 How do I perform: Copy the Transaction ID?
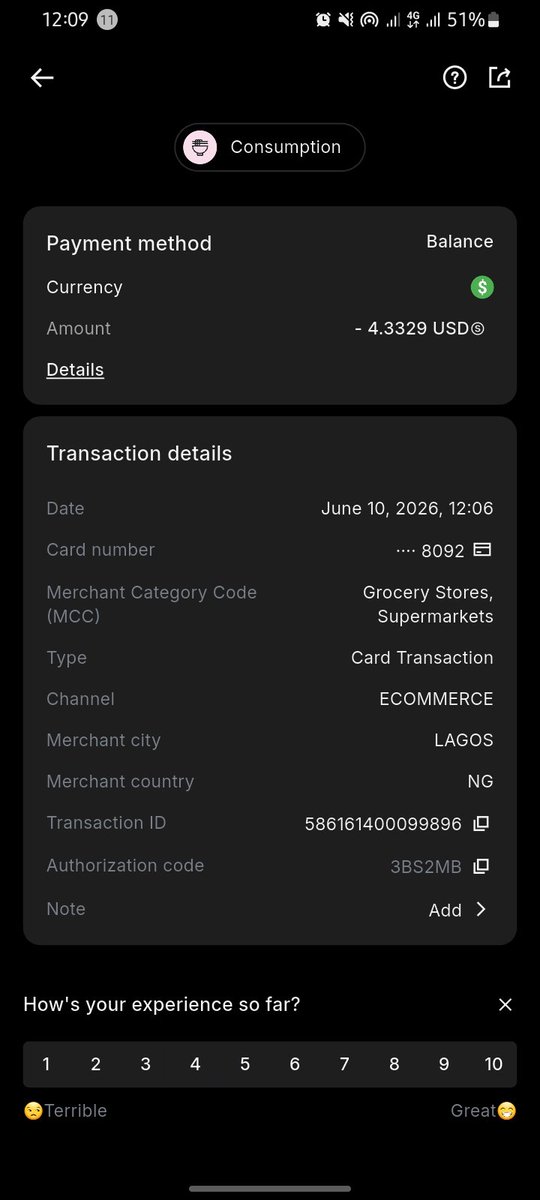[481, 824]
